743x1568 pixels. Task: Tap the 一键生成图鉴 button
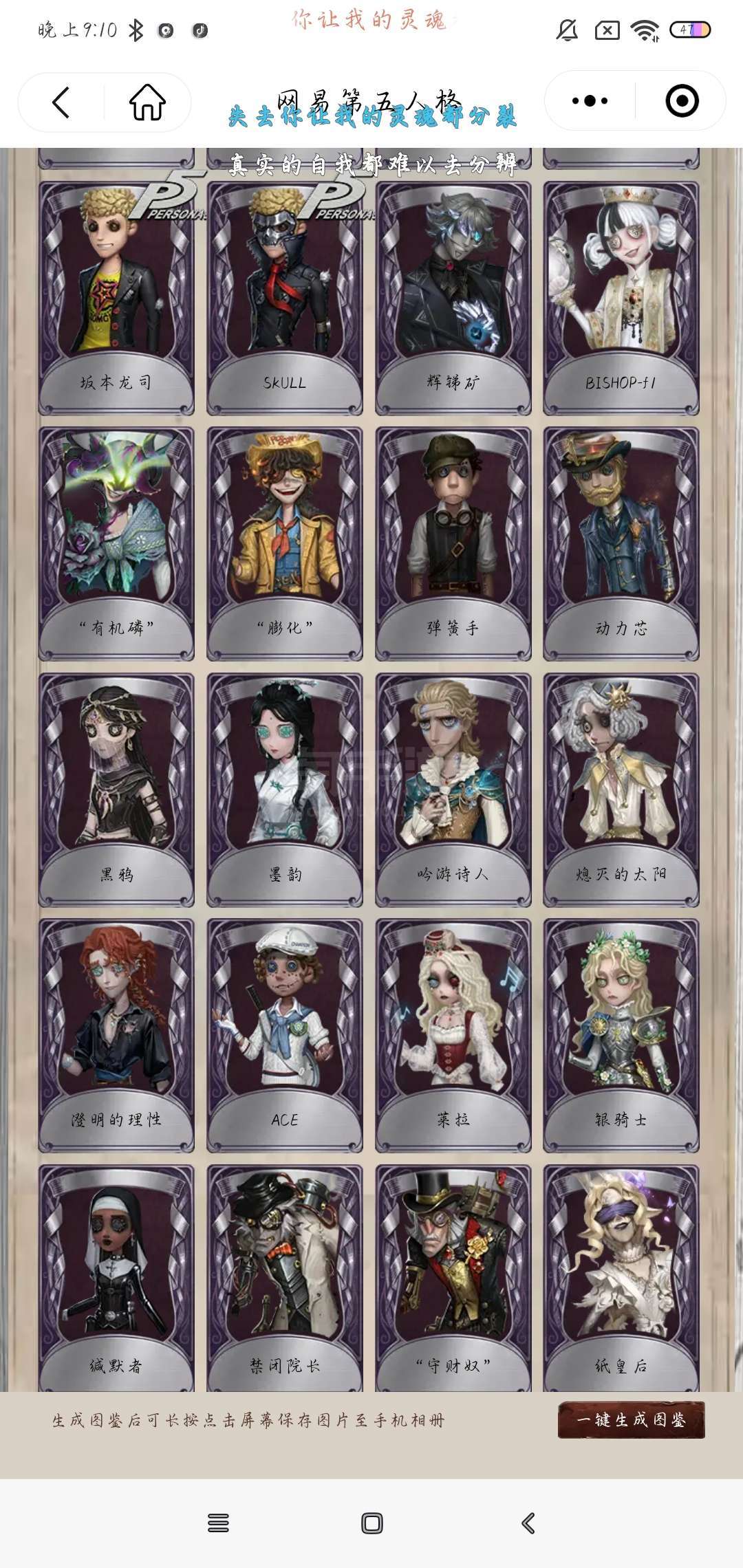(x=631, y=1420)
